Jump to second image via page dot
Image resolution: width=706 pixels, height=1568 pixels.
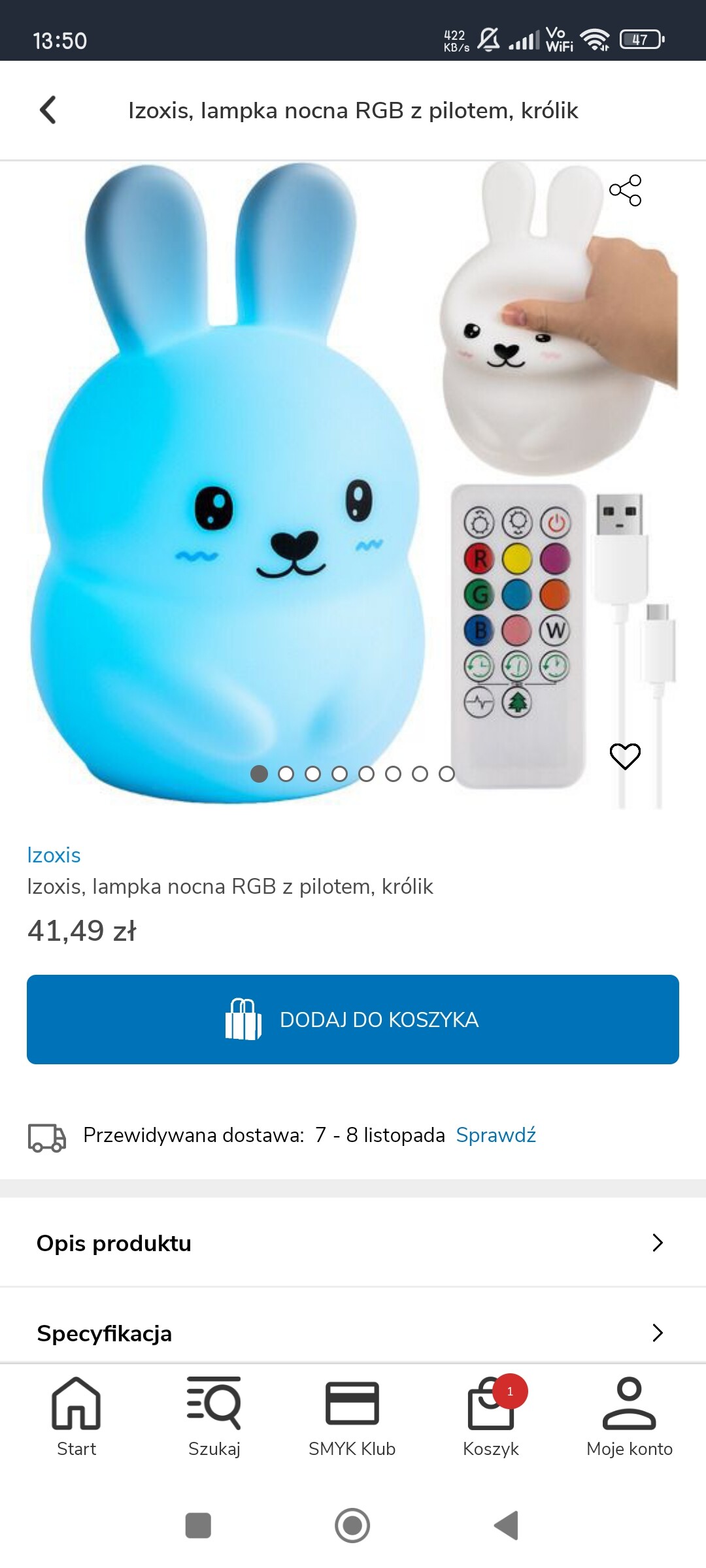coord(286,774)
